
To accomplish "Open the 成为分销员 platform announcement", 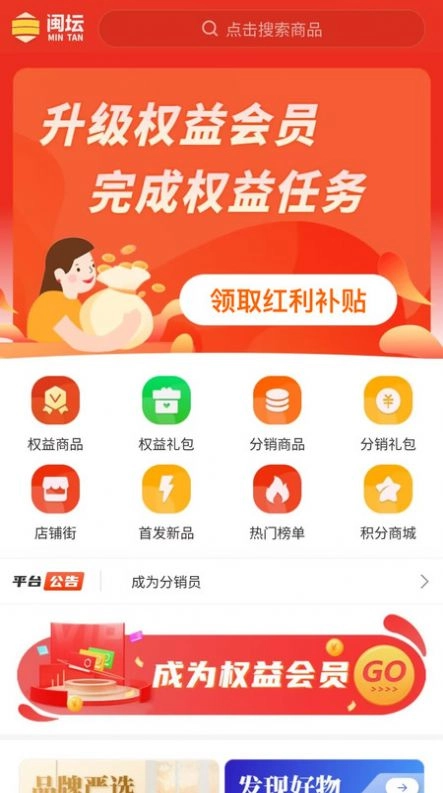I will (x=222, y=582).
